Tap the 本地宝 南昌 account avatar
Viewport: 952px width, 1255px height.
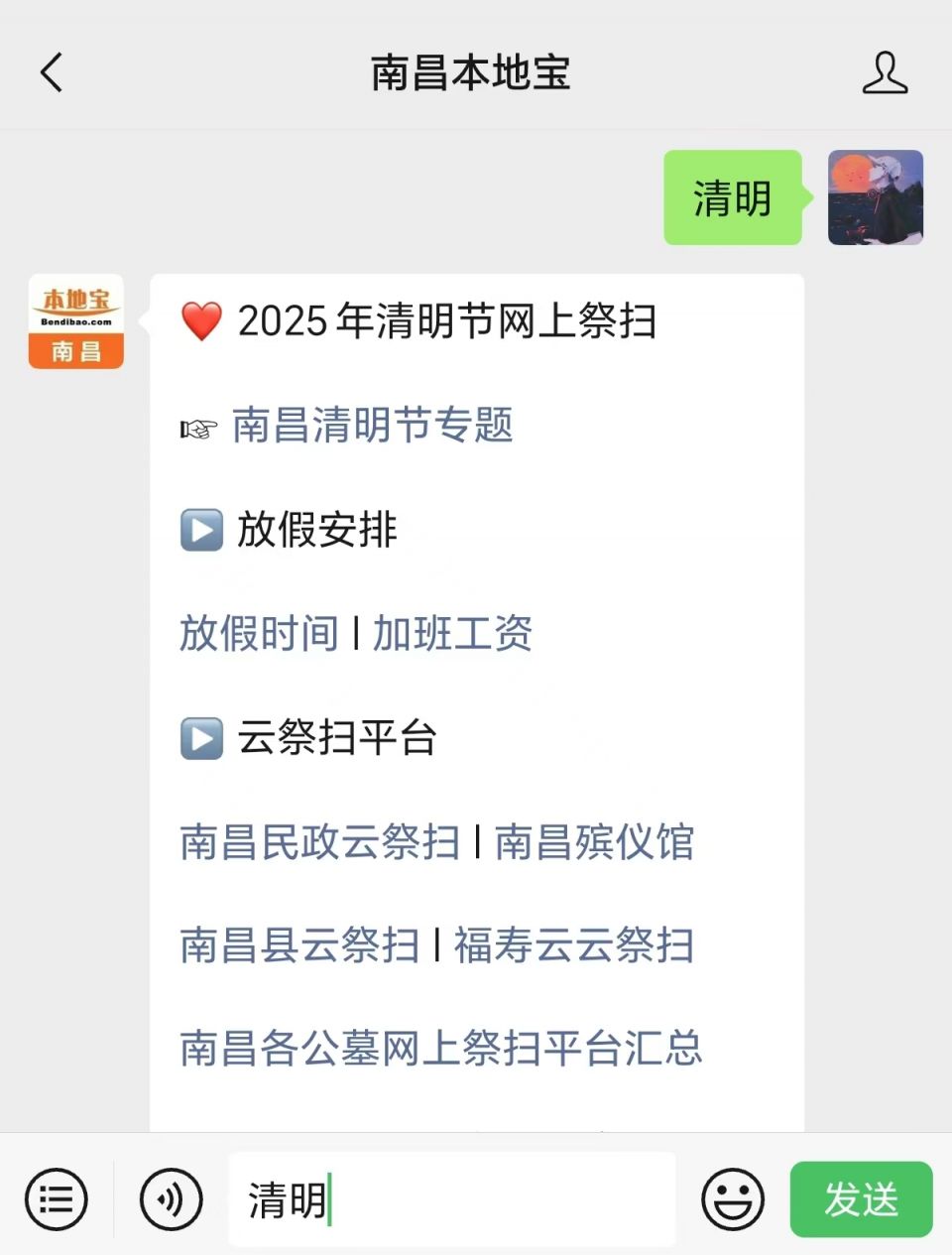76,321
